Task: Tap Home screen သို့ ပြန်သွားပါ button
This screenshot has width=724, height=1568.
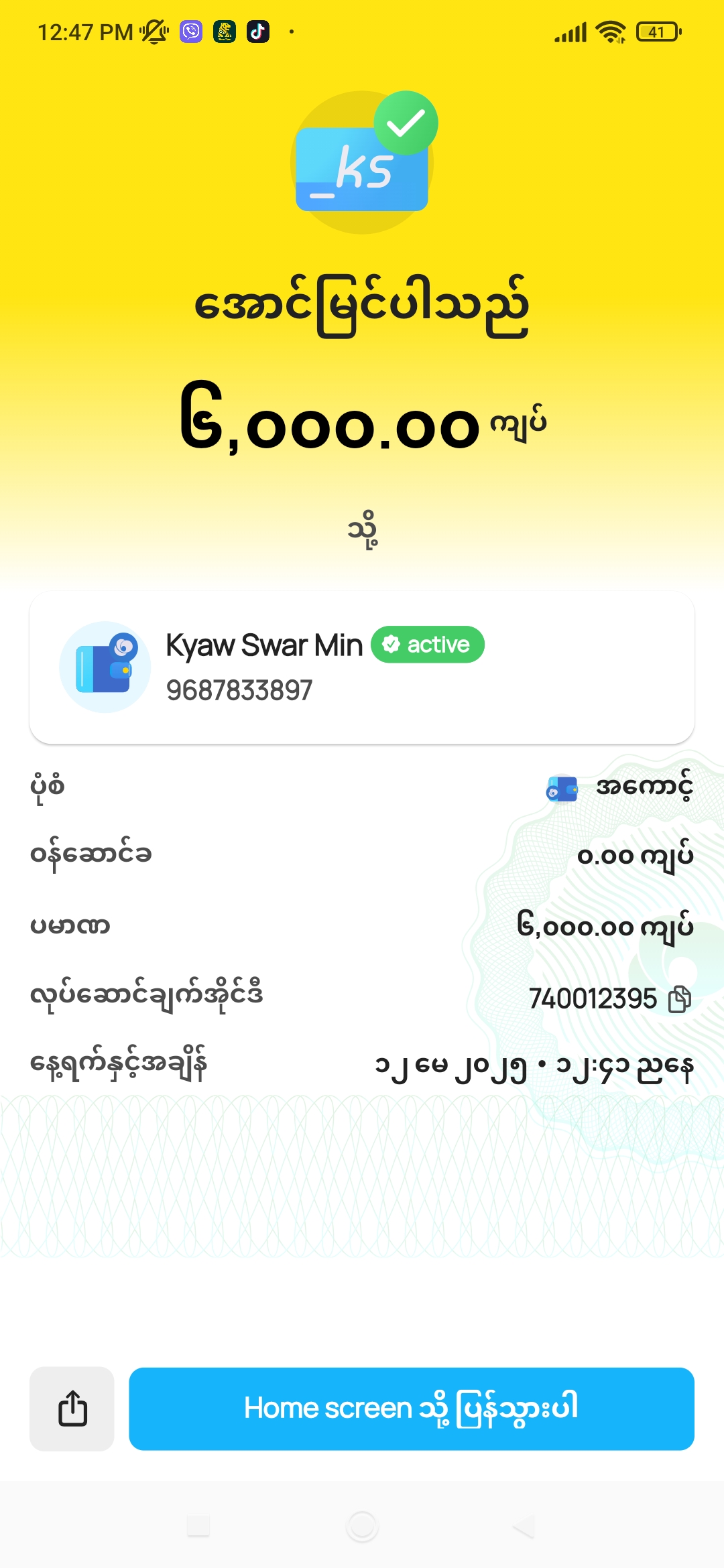Action: pos(411,1409)
